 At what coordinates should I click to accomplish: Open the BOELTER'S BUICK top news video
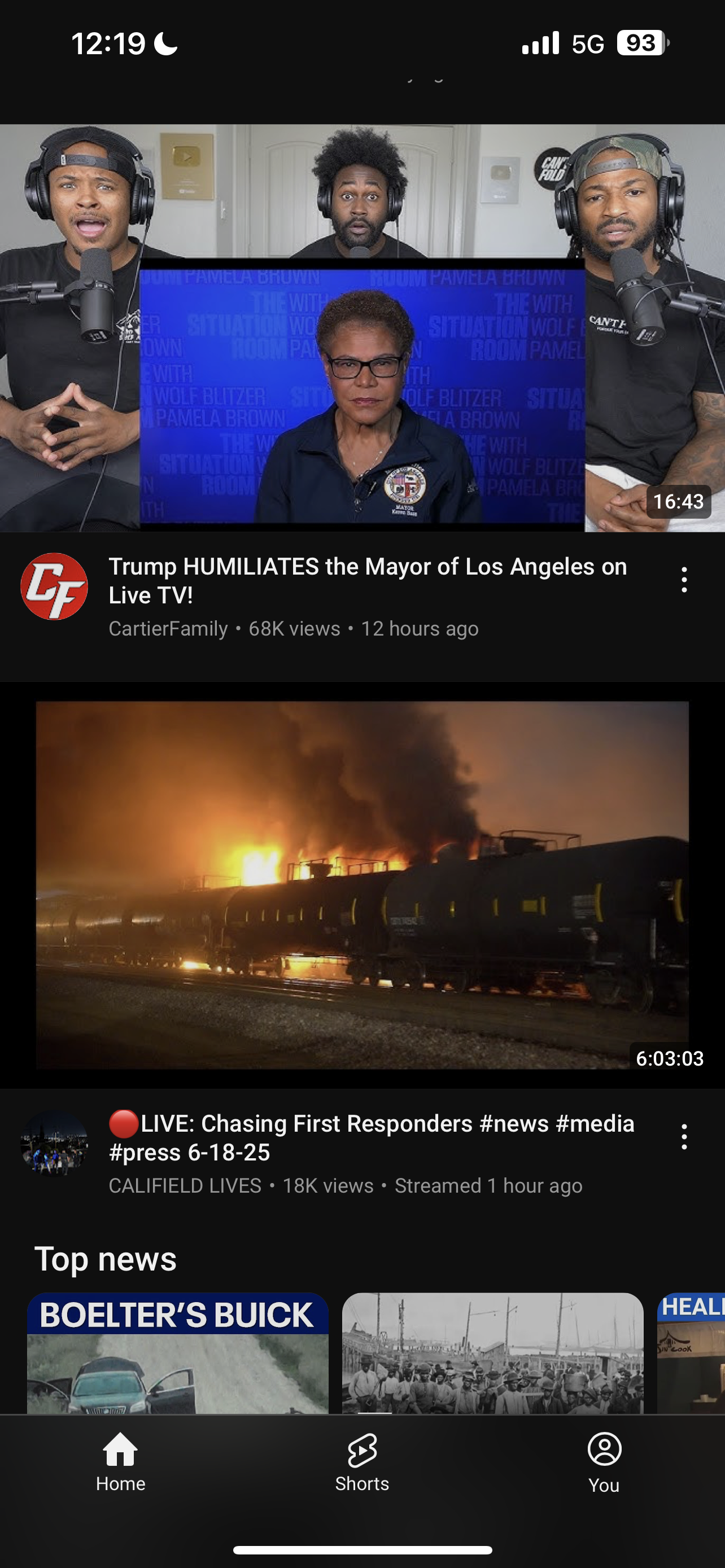click(x=178, y=1352)
